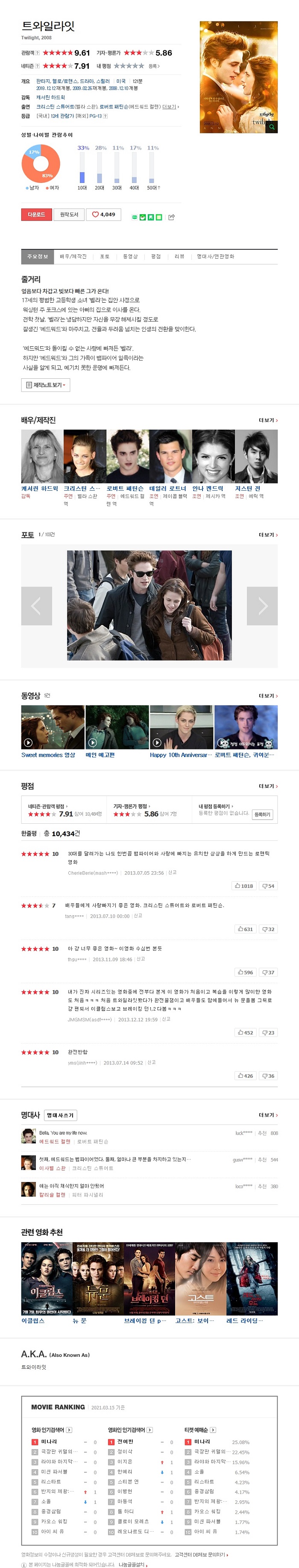Go to the 명대사/연관영화 tab
Image resolution: width=299 pixels, height=1568 pixels.
pyautogui.click(x=215, y=256)
